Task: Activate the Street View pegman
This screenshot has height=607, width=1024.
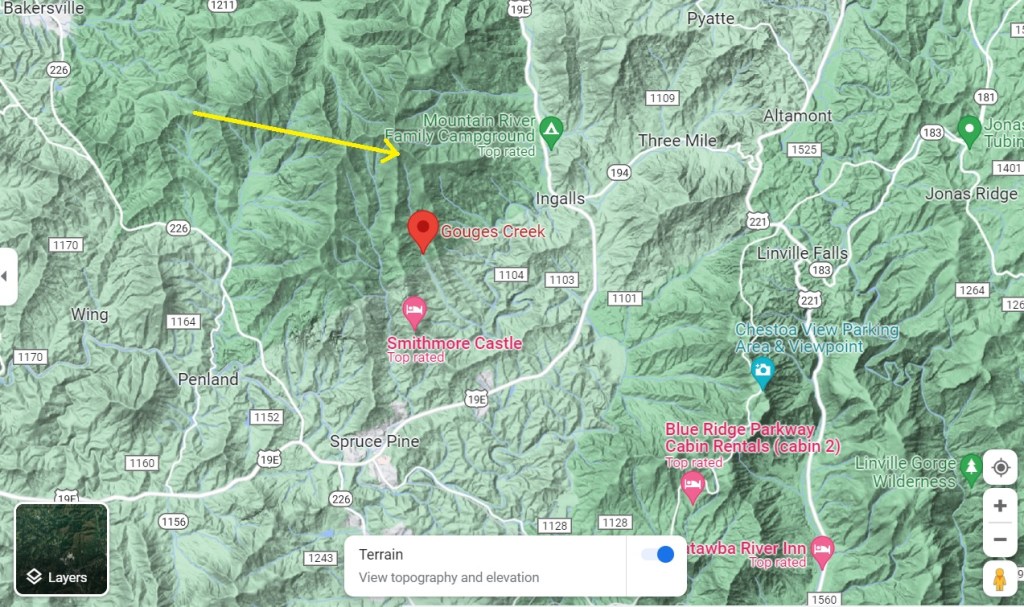Action: 999,579
